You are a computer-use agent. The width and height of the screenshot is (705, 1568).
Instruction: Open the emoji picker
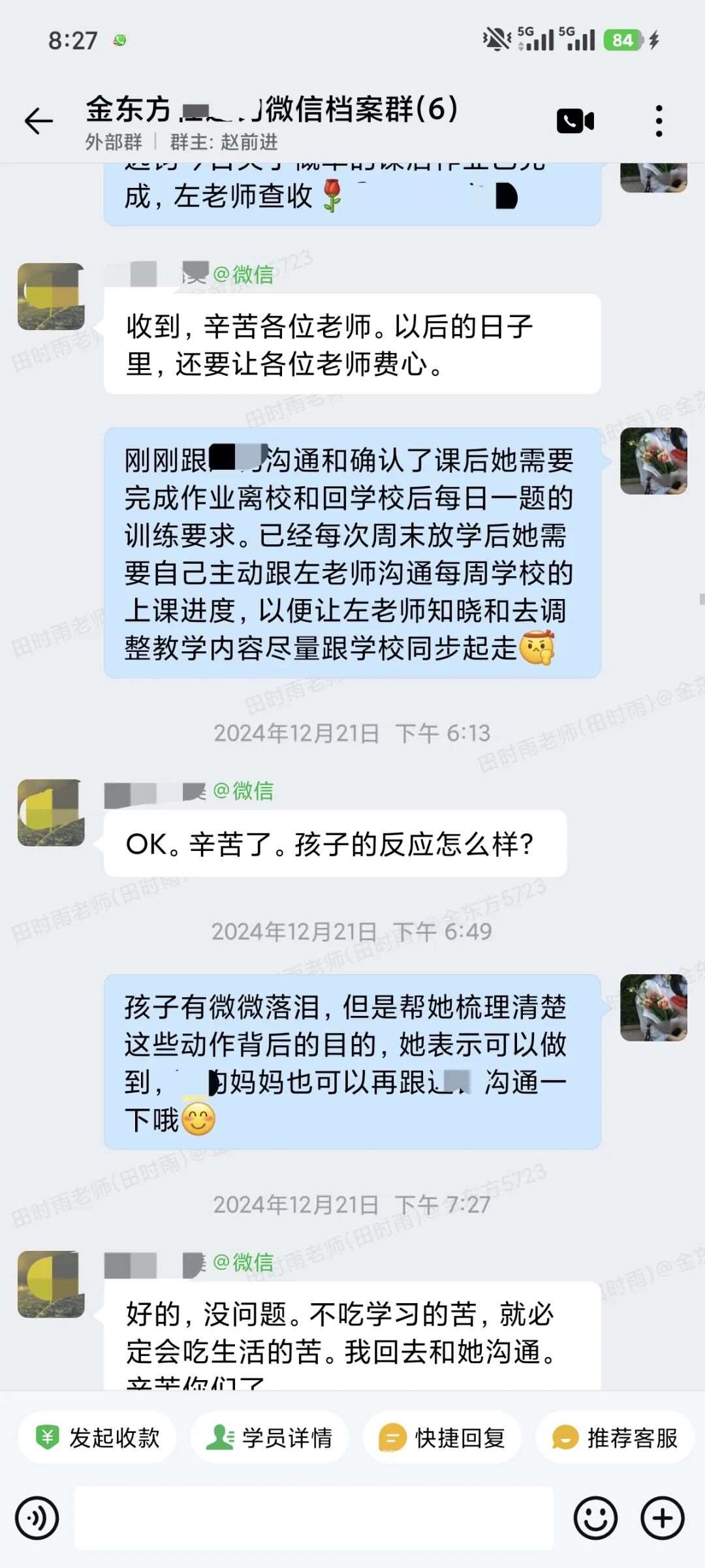click(x=595, y=1518)
